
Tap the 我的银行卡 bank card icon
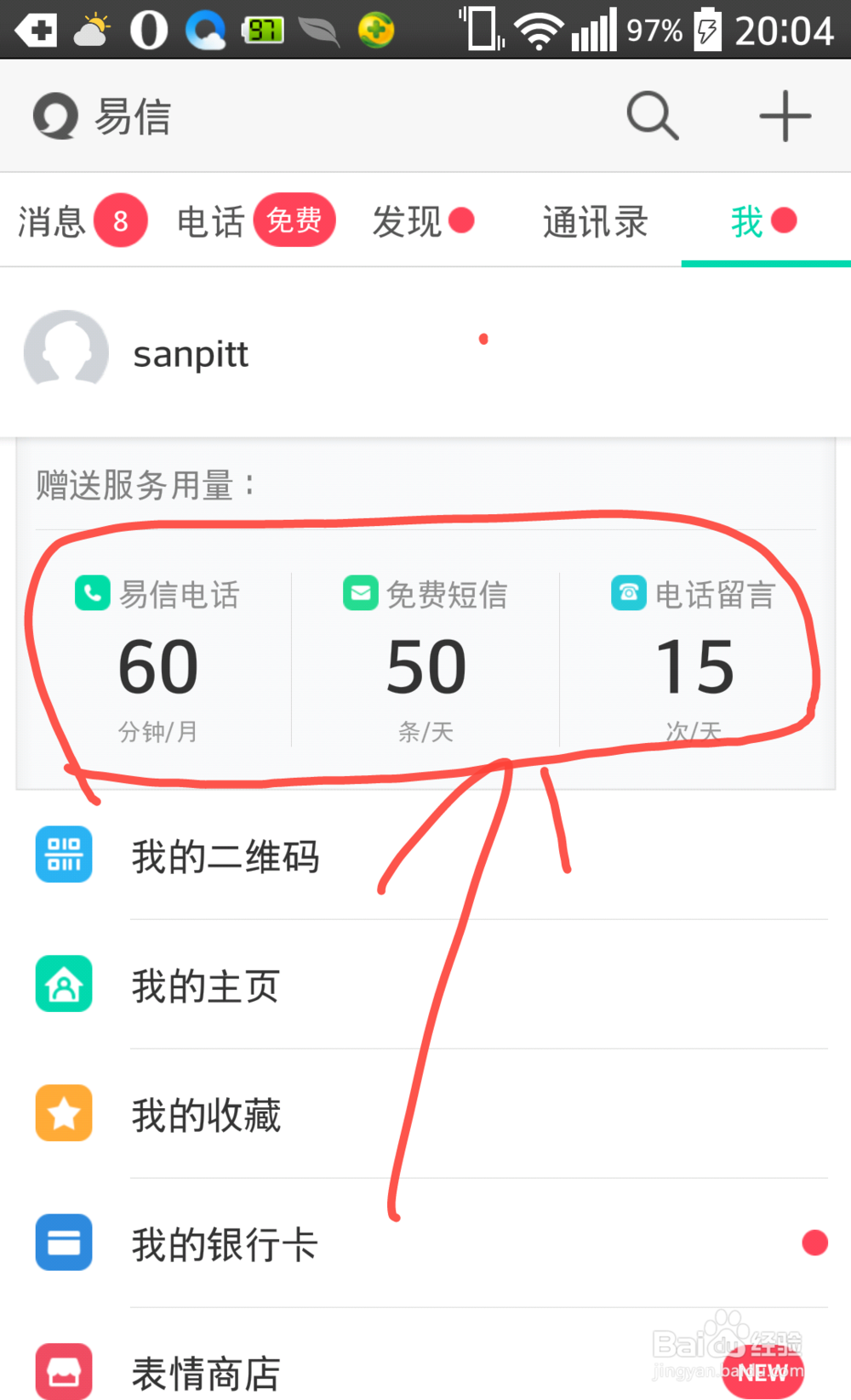pos(63,1243)
